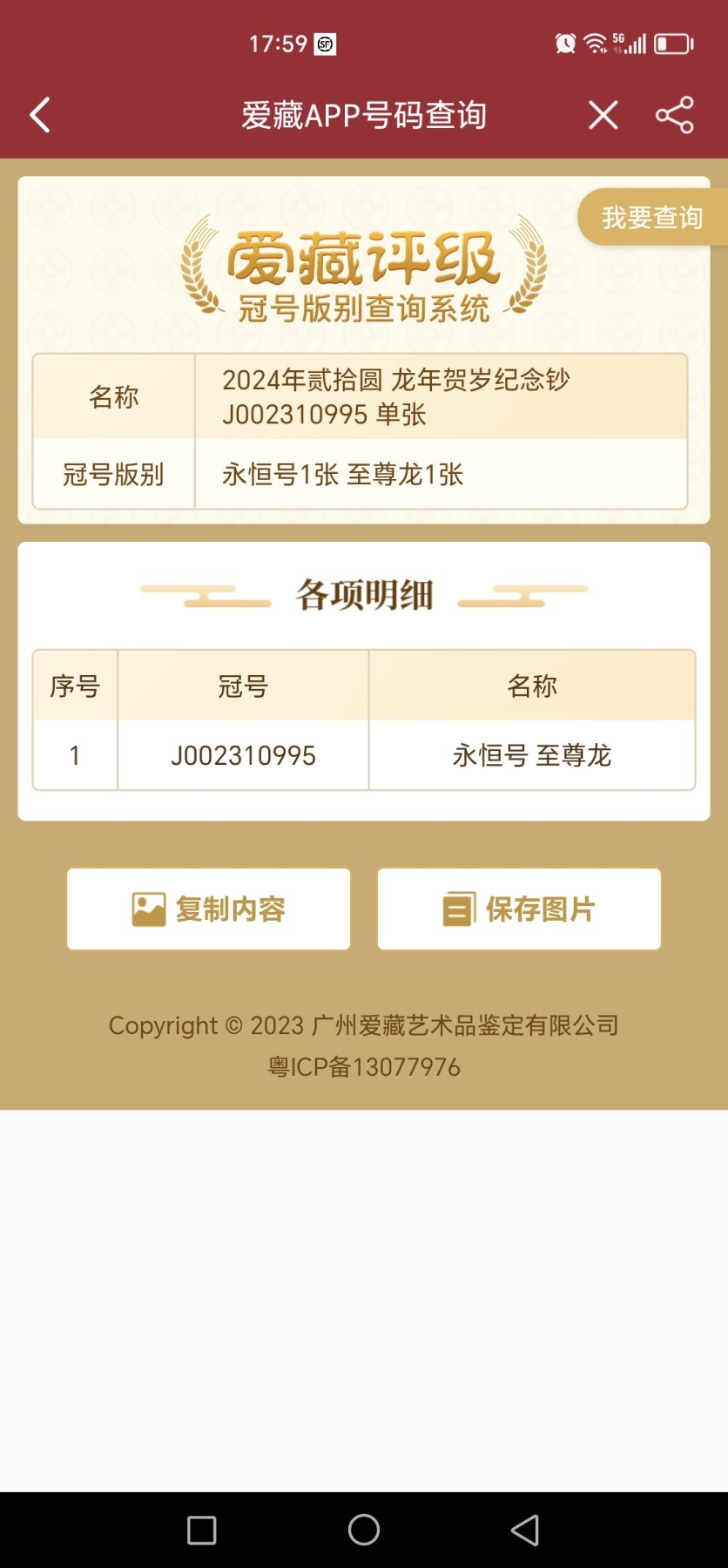The width and height of the screenshot is (728, 1568).
Task: Tap the 5G signal strength icon
Action: point(629,43)
